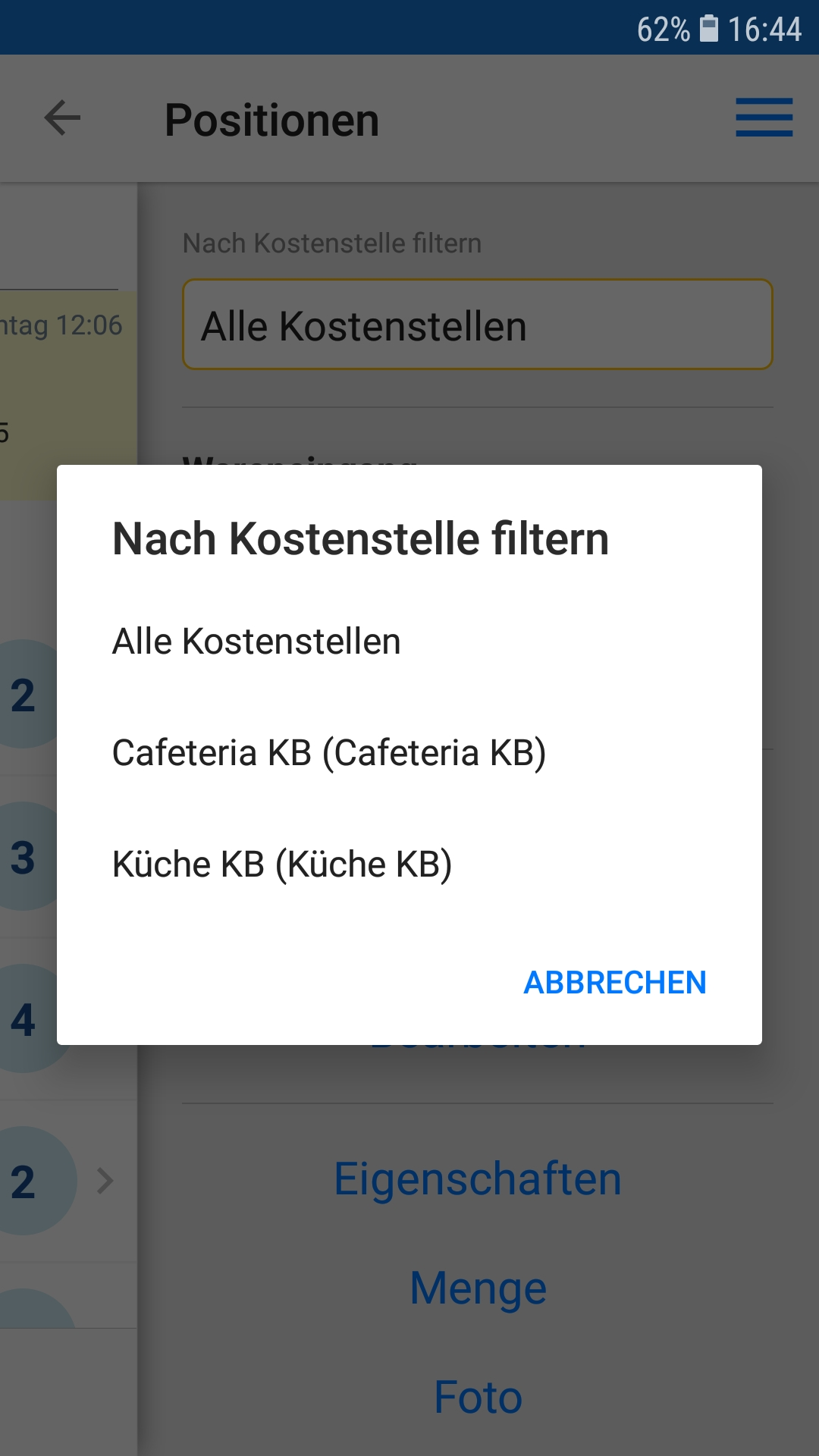Pick Küche KB cost center

pyautogui.click(x=282, y=864)
